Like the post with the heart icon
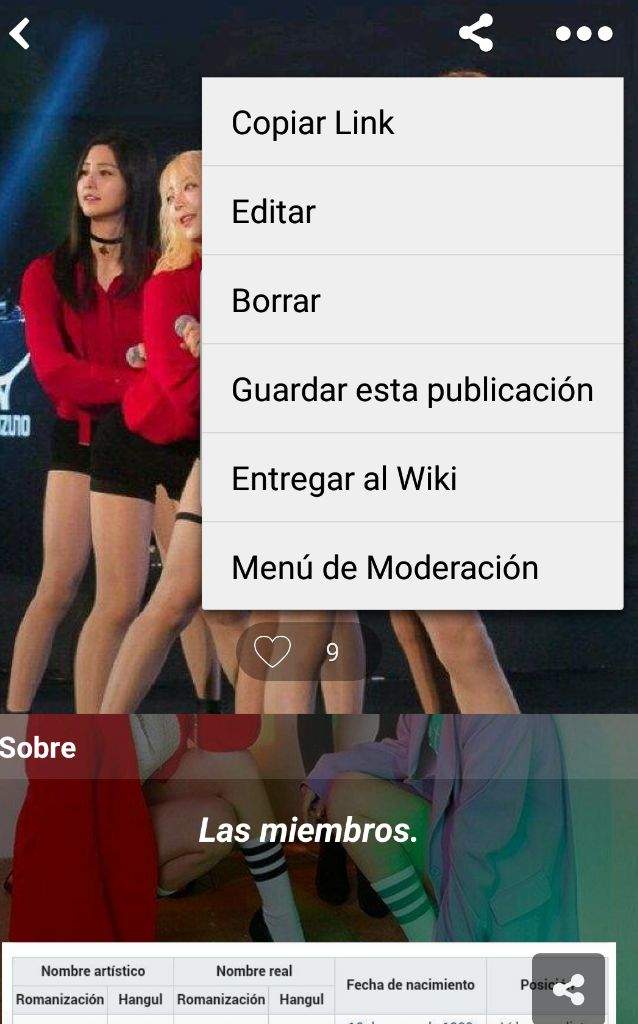638x1024 pixels. [x=272, y=652]
